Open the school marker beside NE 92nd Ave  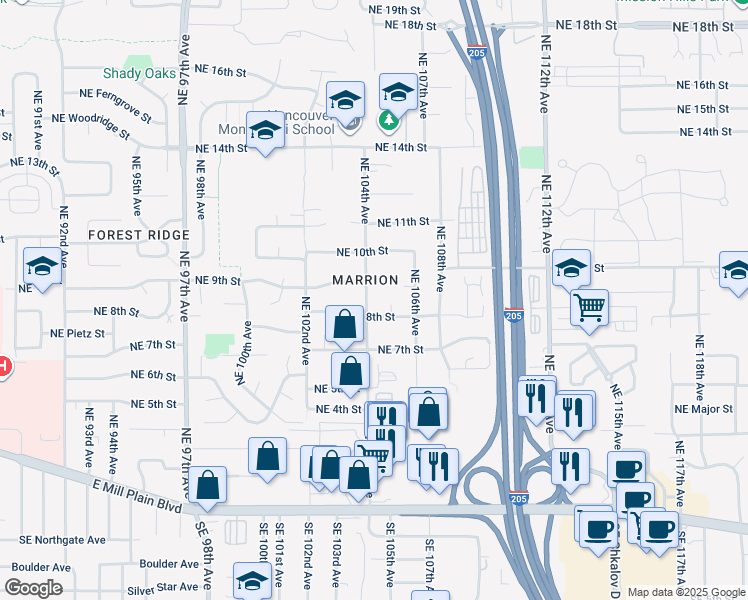[42, 267]
